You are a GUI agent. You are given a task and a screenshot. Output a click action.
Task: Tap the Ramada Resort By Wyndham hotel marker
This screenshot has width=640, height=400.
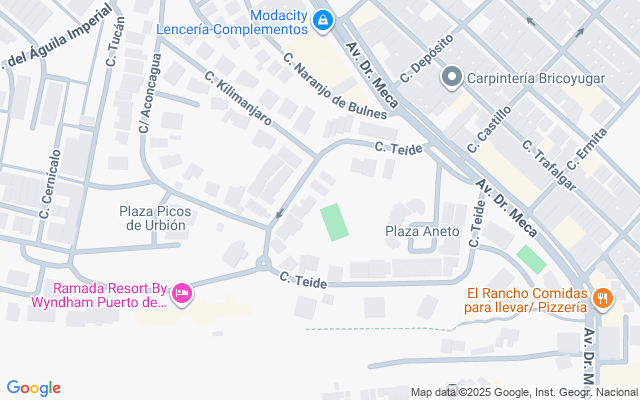[x=182, y=294]
